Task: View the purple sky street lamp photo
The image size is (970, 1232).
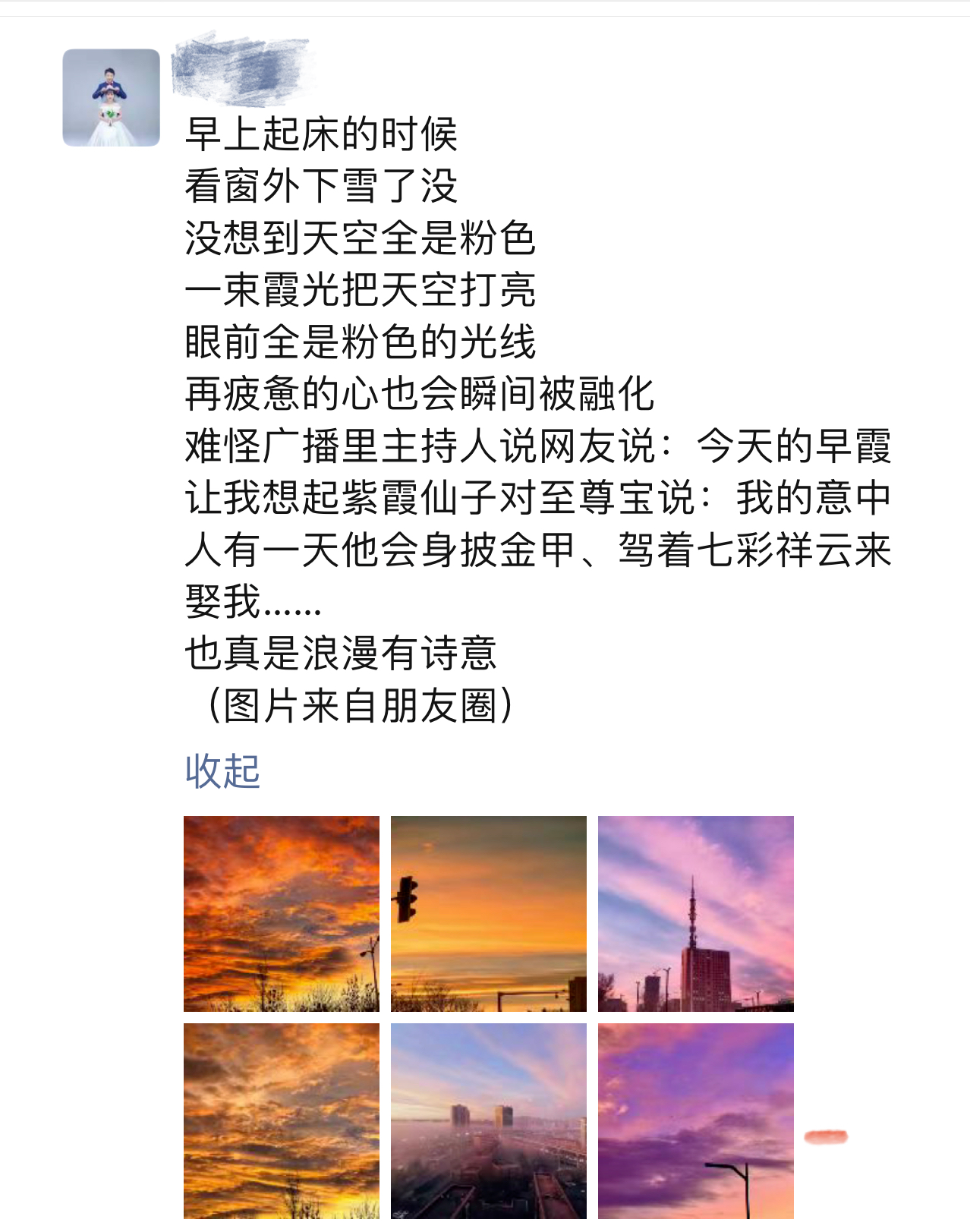Action: click(x=696, y=1120)
